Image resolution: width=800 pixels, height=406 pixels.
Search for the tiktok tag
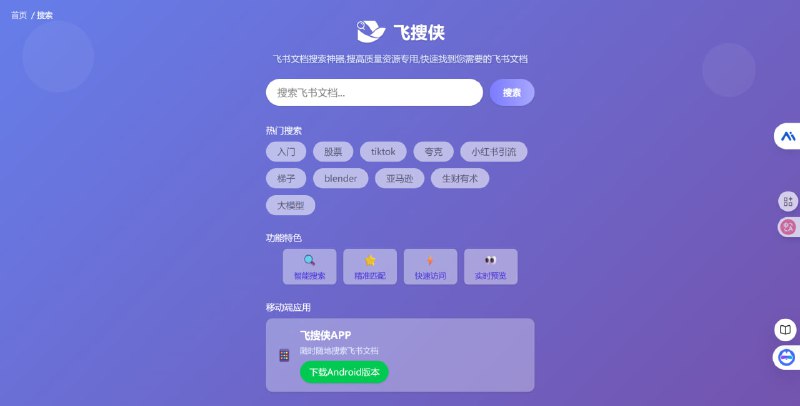click(x=383, y=152)
